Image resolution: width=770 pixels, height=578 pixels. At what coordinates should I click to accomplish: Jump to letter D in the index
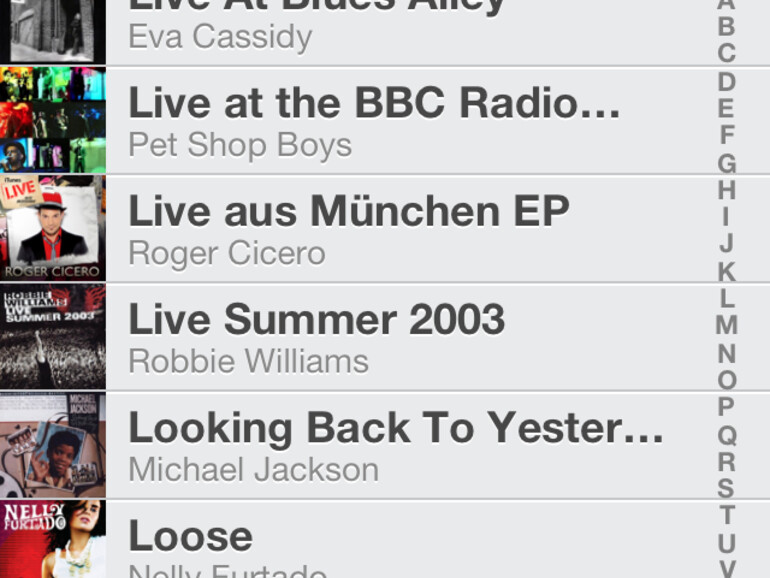[727, 81]
